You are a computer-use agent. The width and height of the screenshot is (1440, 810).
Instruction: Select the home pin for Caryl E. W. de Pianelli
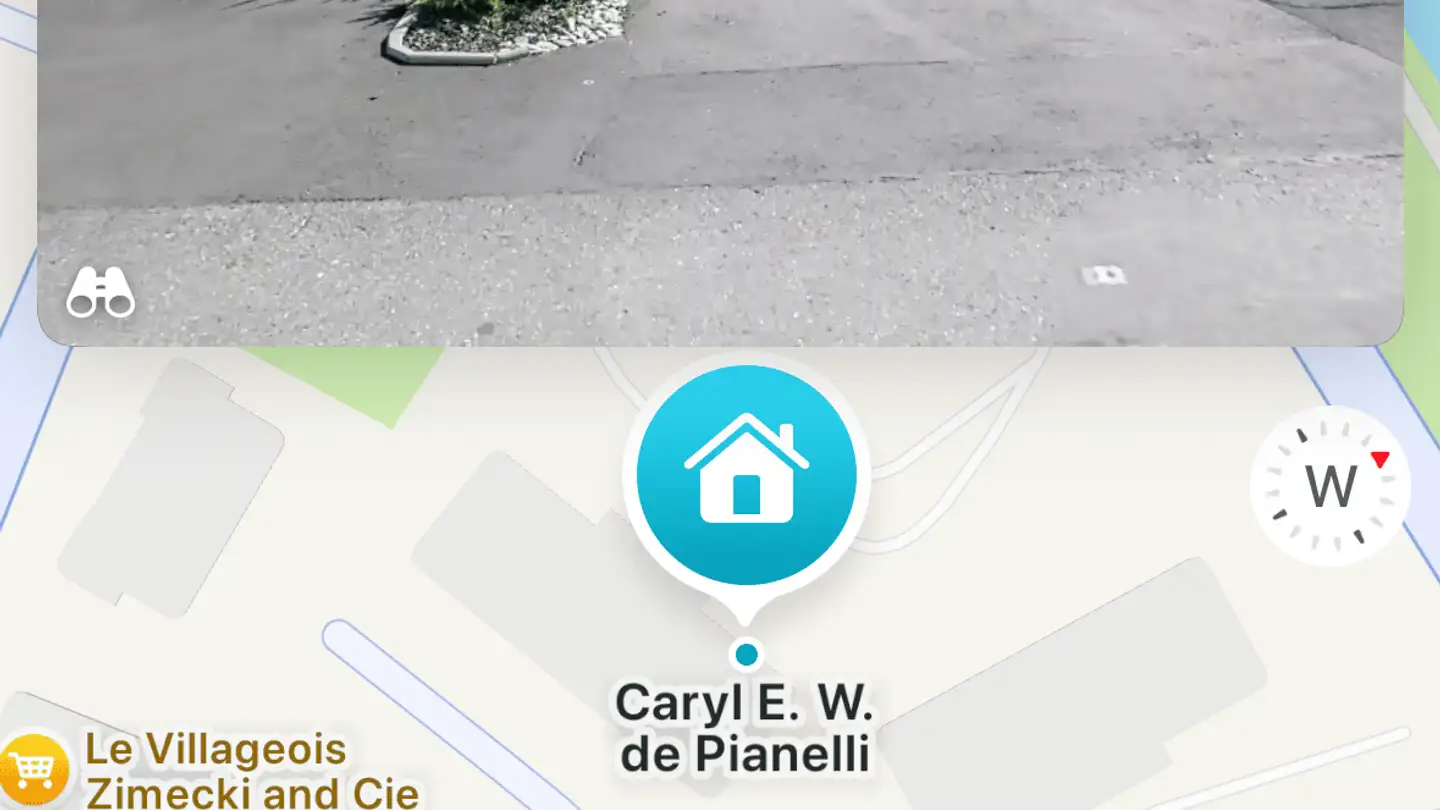coord(746,476)
